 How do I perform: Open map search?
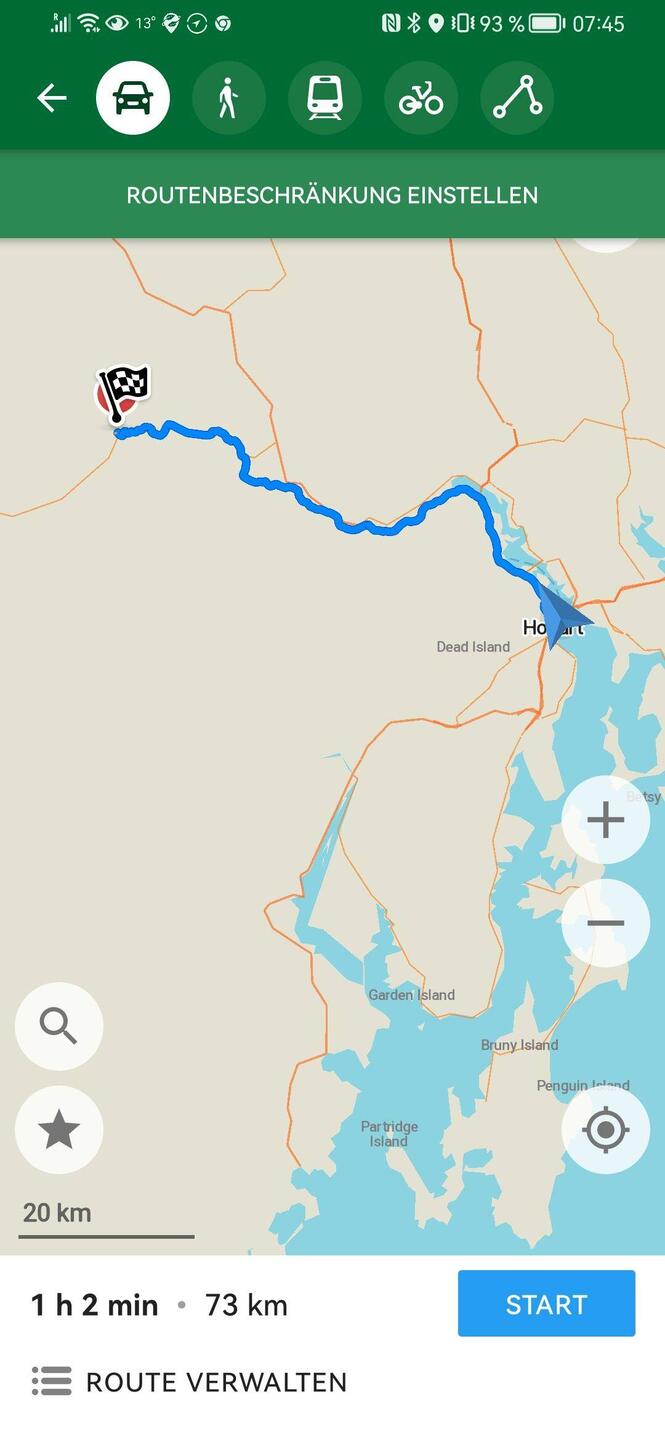click(59, 1026)
